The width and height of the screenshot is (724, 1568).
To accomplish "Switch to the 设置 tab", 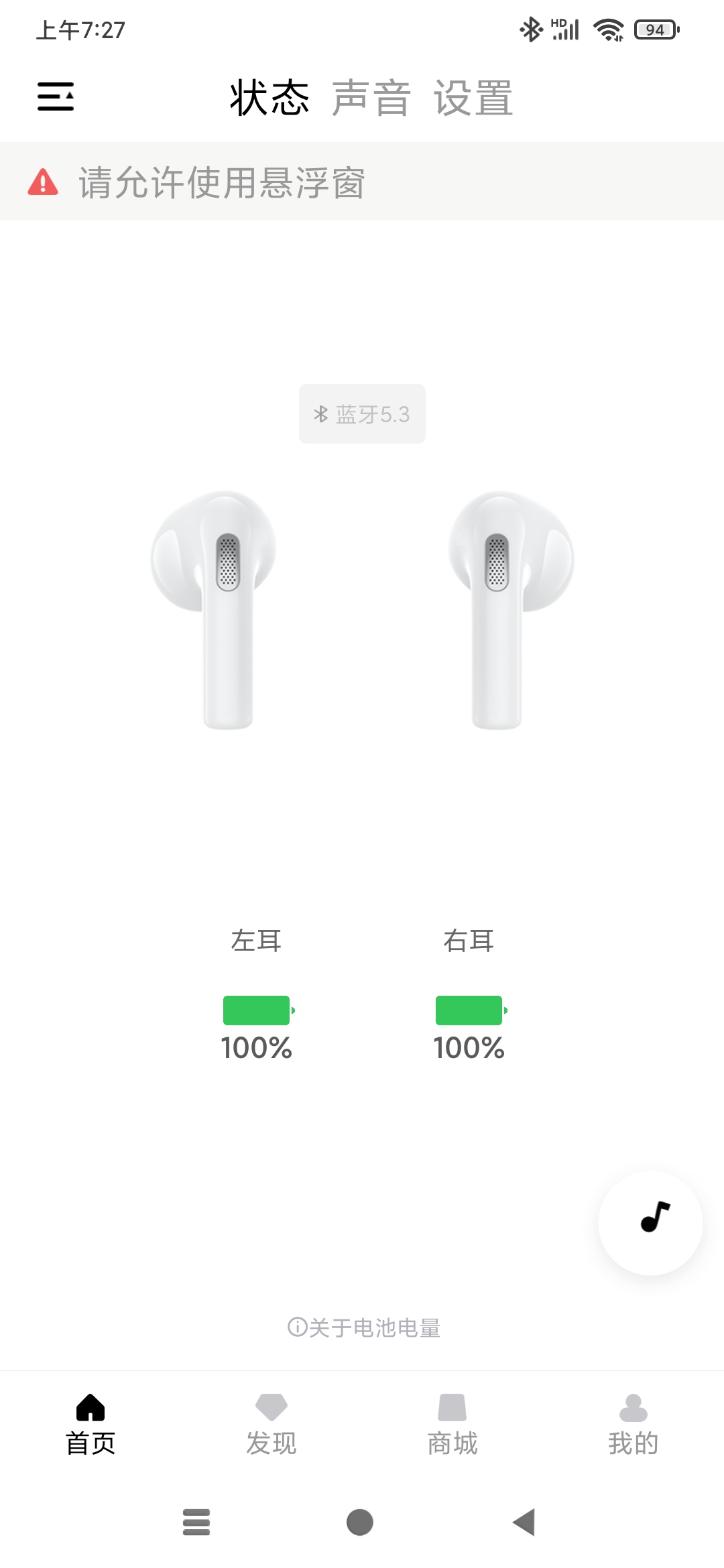I will click(x=473, y=99).
